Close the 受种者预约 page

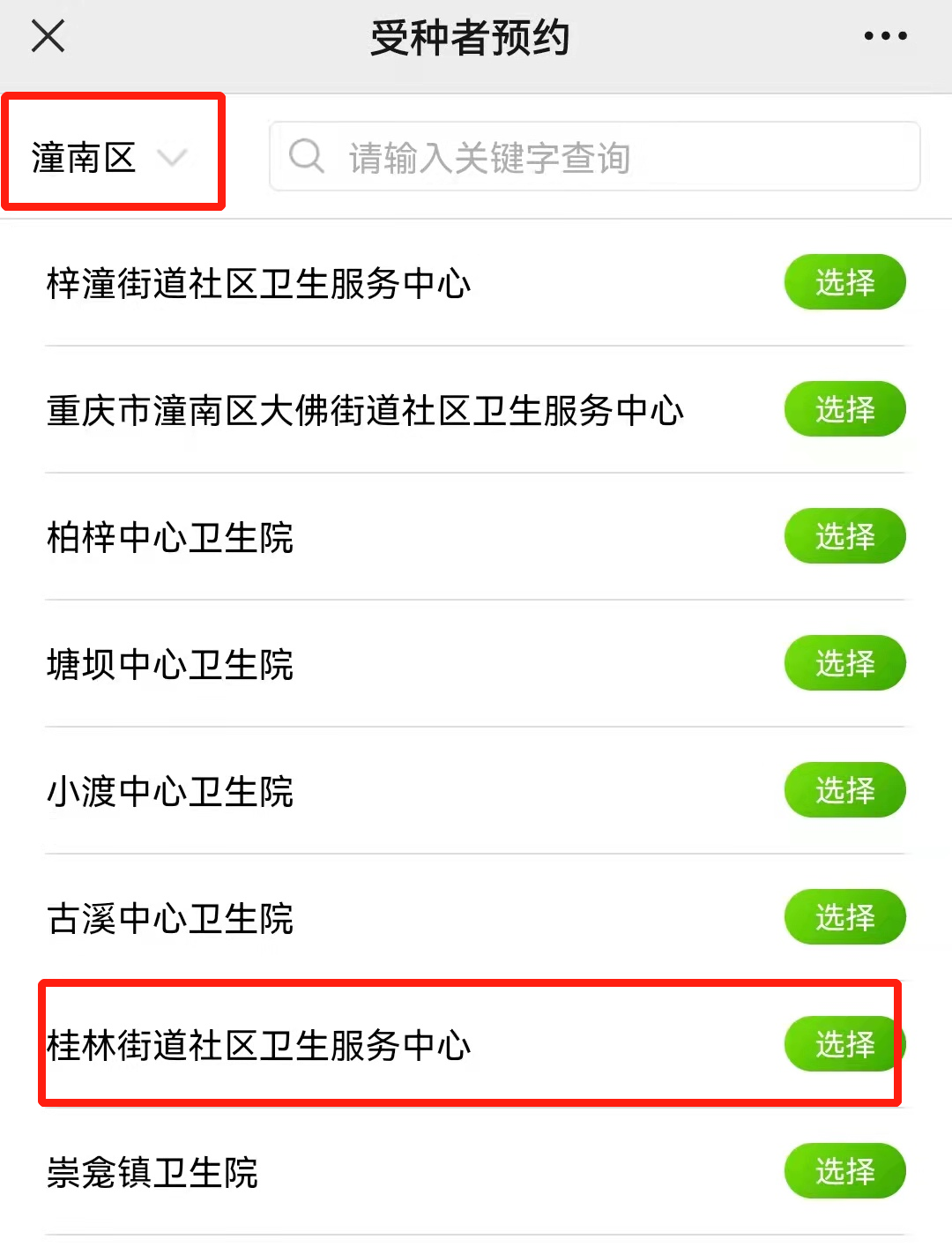click(48, 37)
